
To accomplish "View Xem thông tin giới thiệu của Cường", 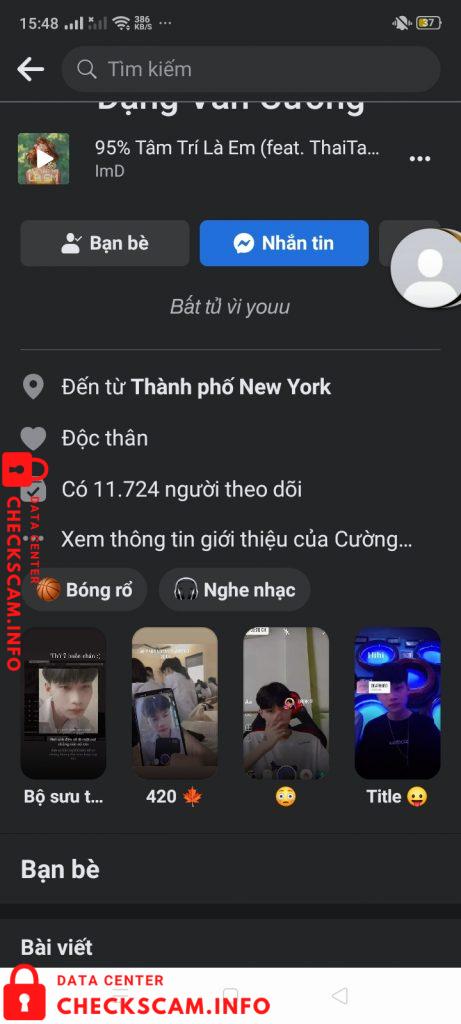I will (236, 540).
